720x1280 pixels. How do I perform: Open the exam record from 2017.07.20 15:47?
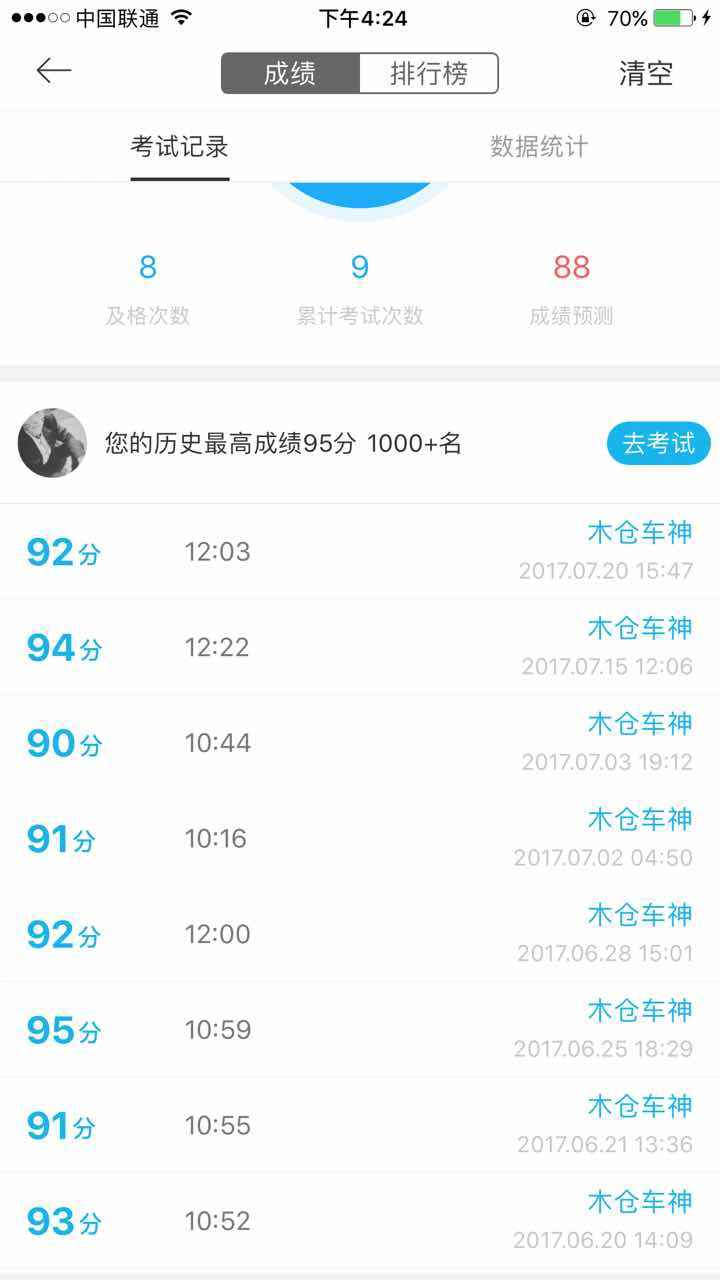pyautogui.click(x=360, y=552)
